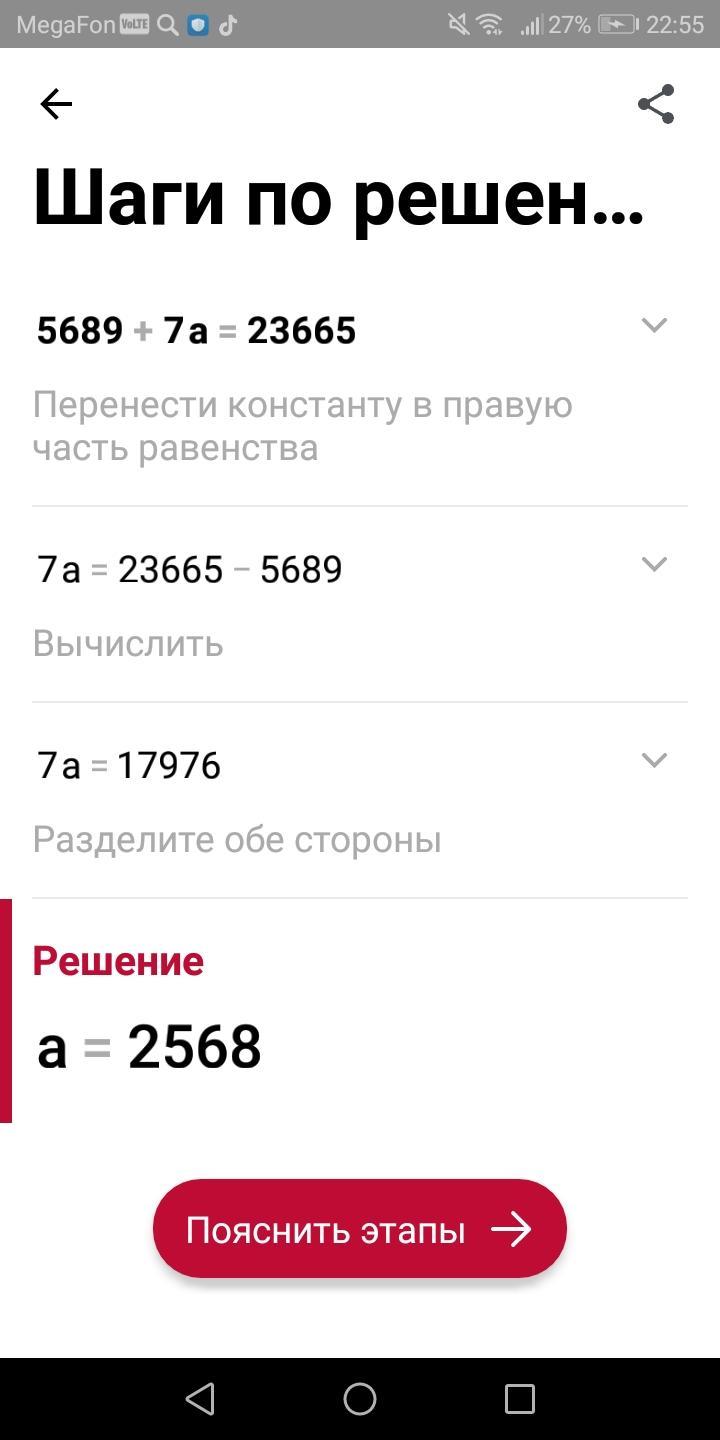
Task: Share this solution
Action: pos(656,104)
